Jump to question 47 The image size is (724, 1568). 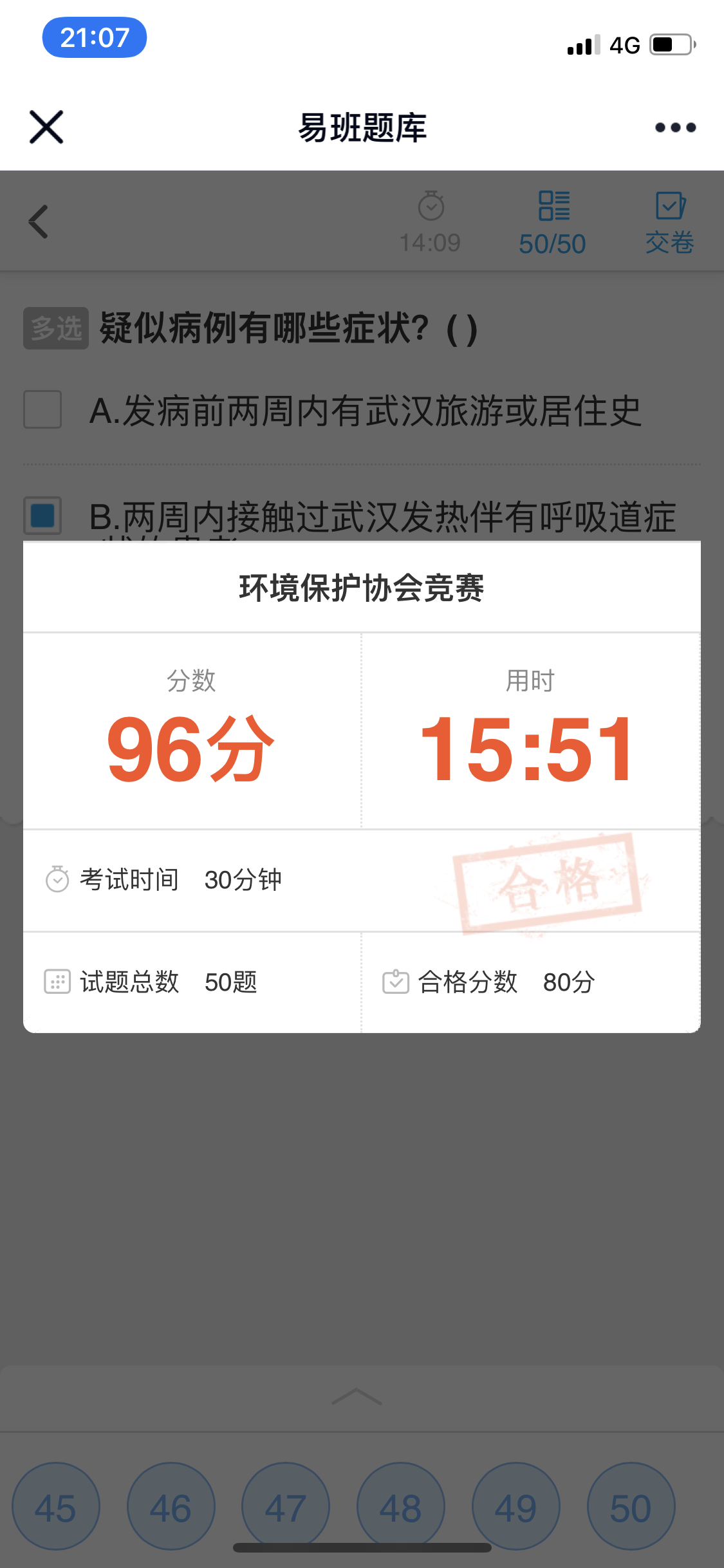pyautogui.click(x=286, y=1506)
